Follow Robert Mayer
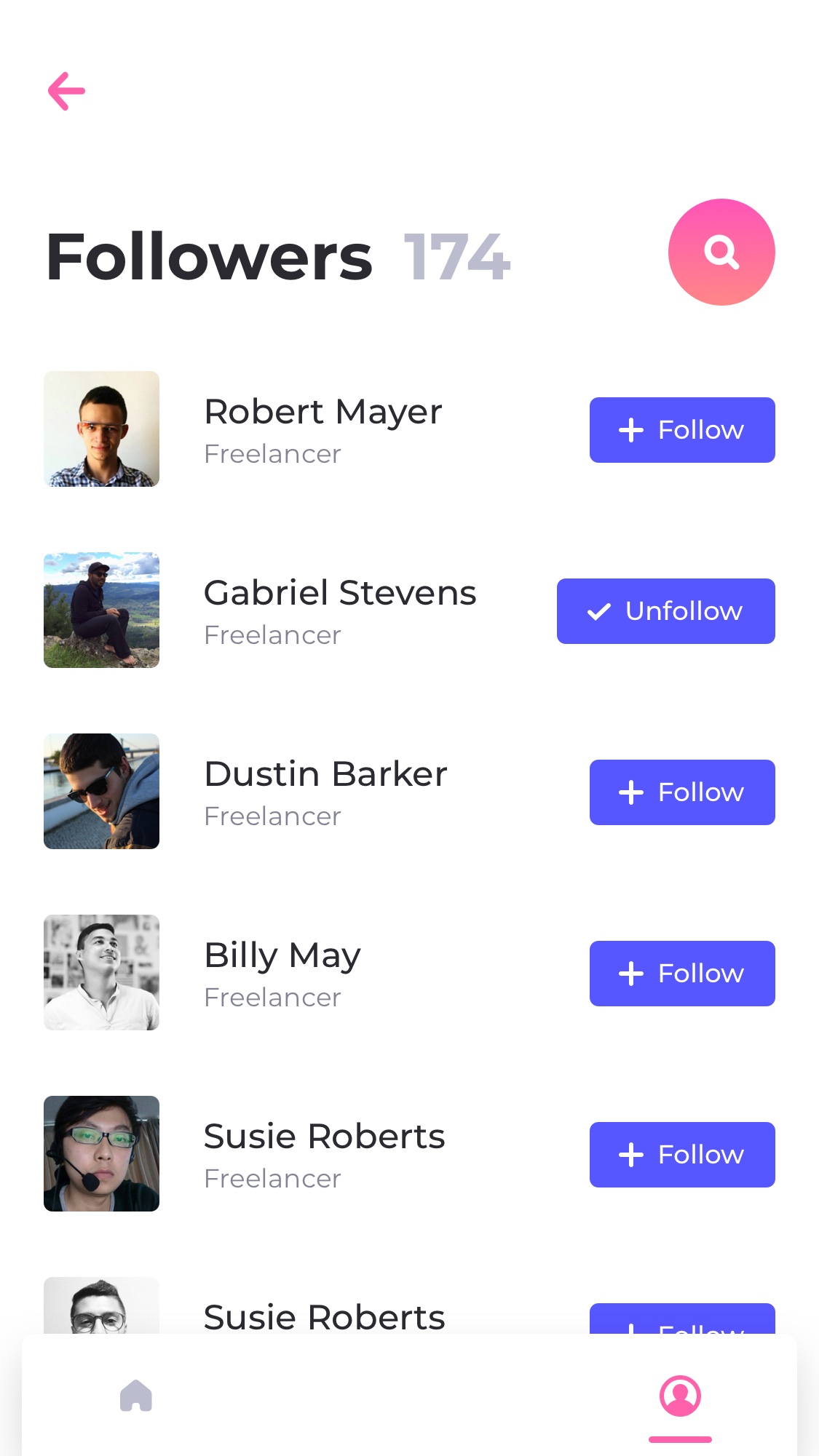 [x=682, y=430]
